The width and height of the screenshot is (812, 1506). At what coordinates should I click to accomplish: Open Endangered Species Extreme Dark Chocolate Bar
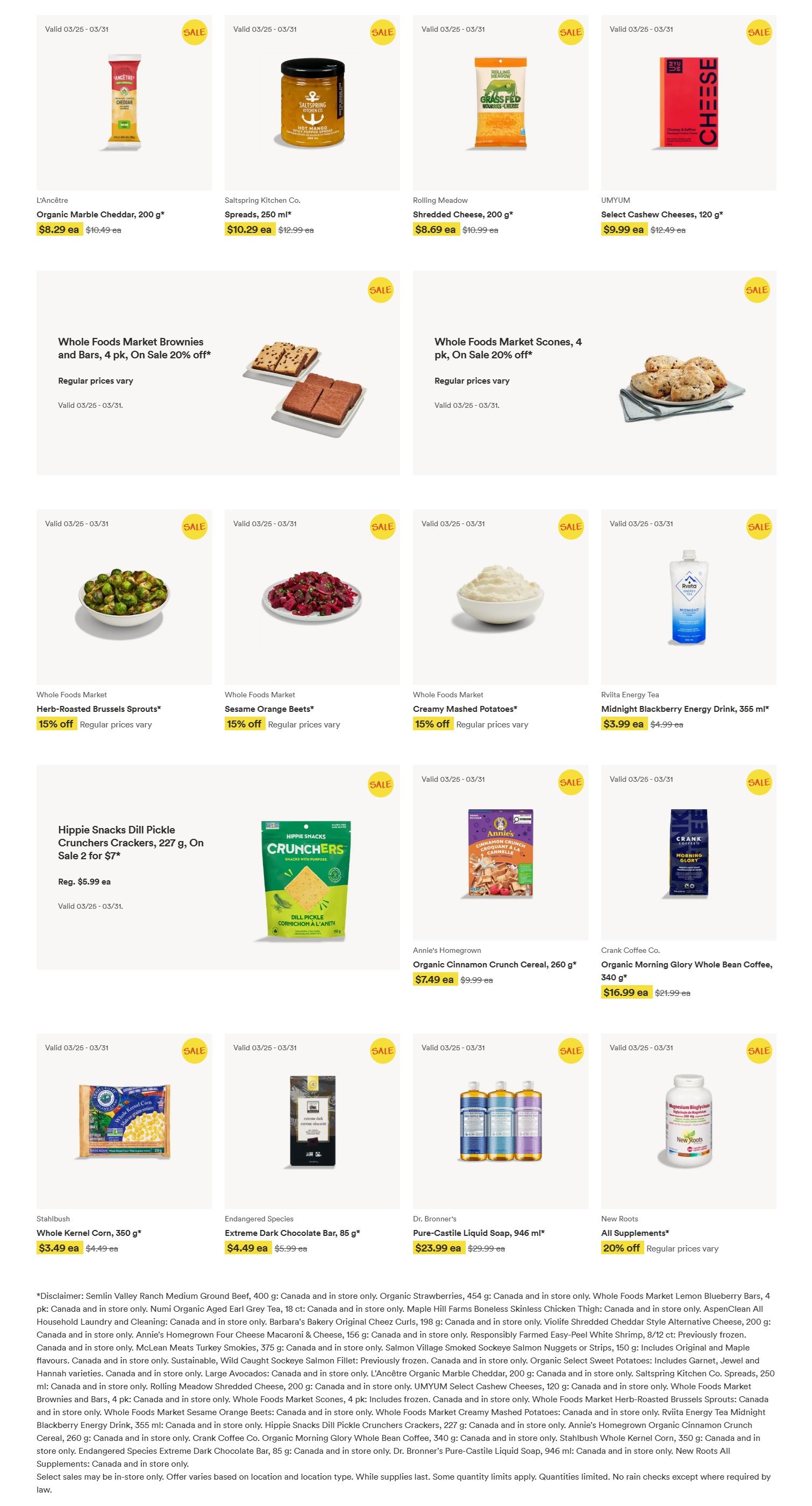[x=312, y=1121]
